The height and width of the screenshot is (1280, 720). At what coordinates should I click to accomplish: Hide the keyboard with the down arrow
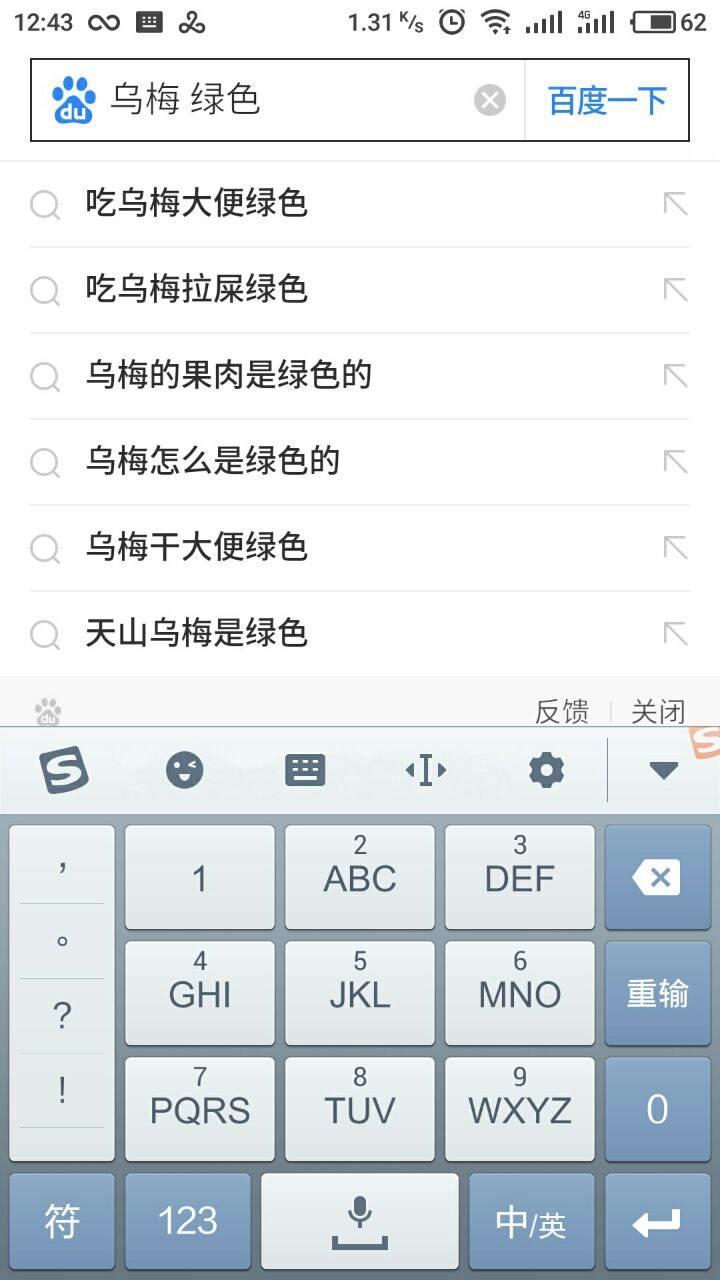(x=664, y=770)
